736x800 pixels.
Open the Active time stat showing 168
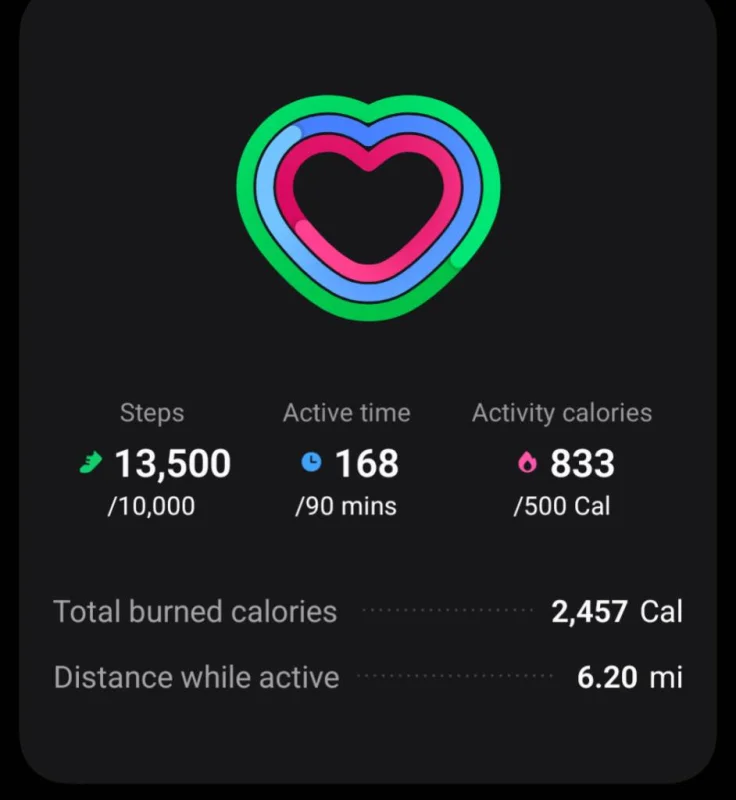(347, 460)
